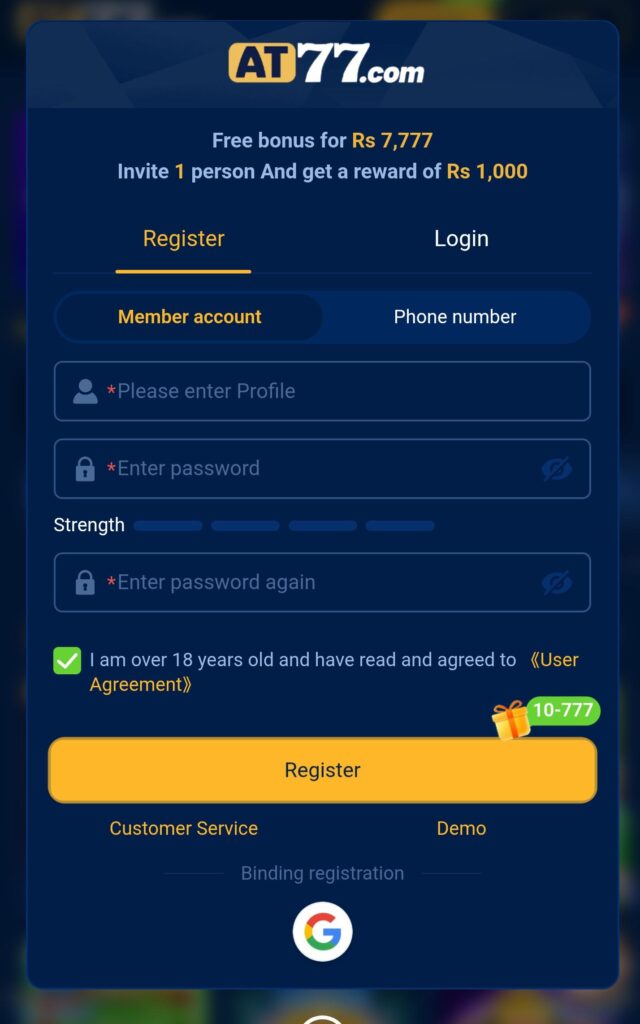
Task: Select Member account option
Action: click(189, 317)
